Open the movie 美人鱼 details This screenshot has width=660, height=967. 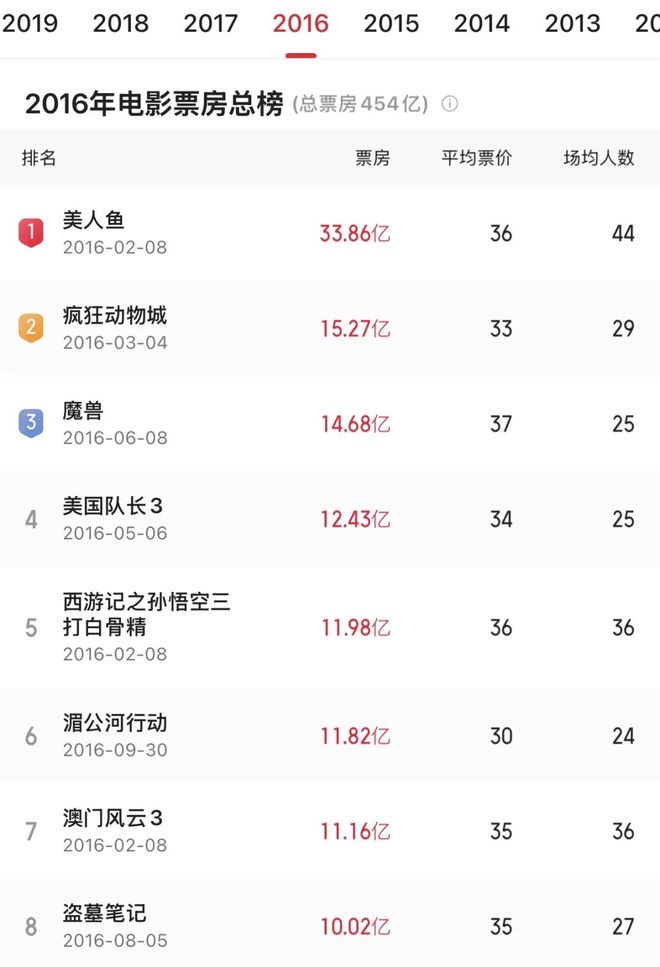[93, 220]
